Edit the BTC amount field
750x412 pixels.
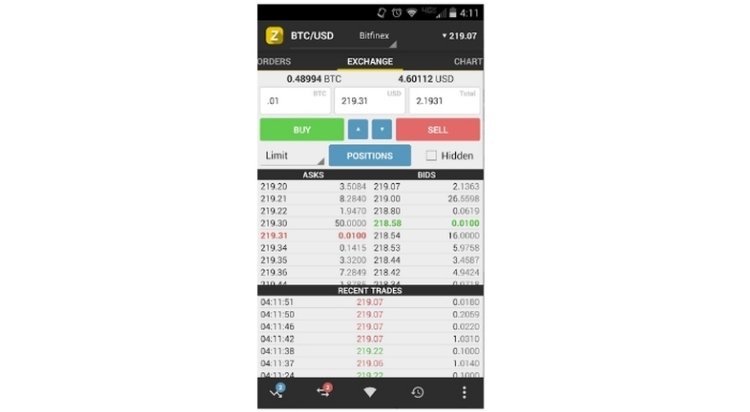click(295, 101)
